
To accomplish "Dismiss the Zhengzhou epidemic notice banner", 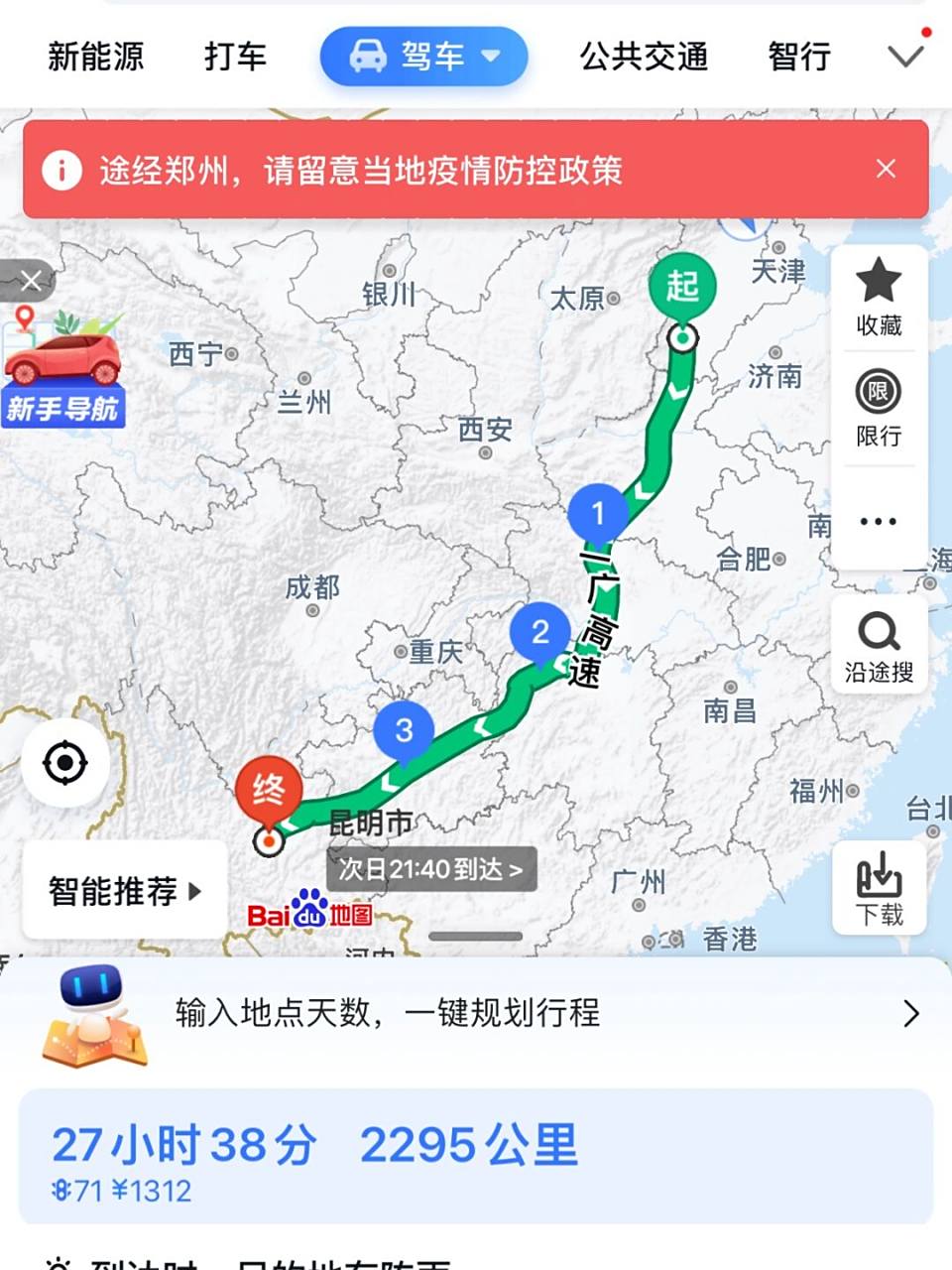I will (x=886, y=169).
